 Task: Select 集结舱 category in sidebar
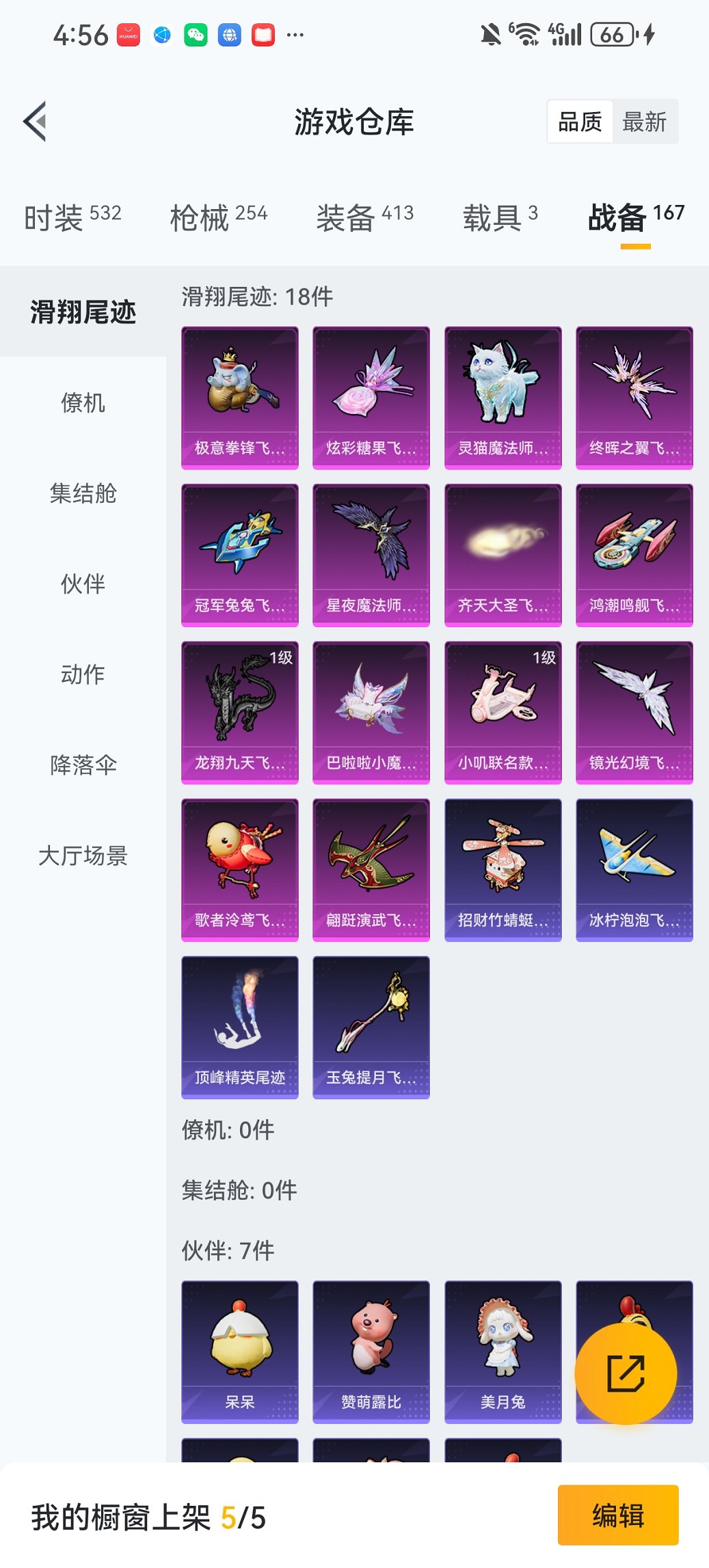83,493
